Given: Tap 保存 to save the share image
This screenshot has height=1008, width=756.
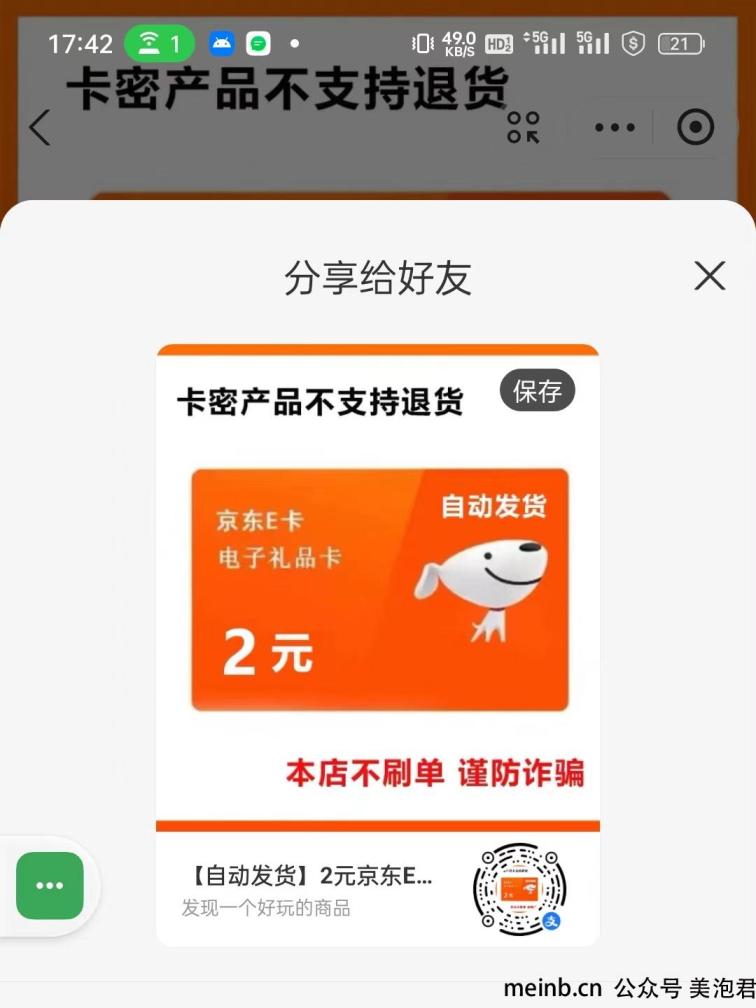Looking at the screenshot, I should (537, 391).
